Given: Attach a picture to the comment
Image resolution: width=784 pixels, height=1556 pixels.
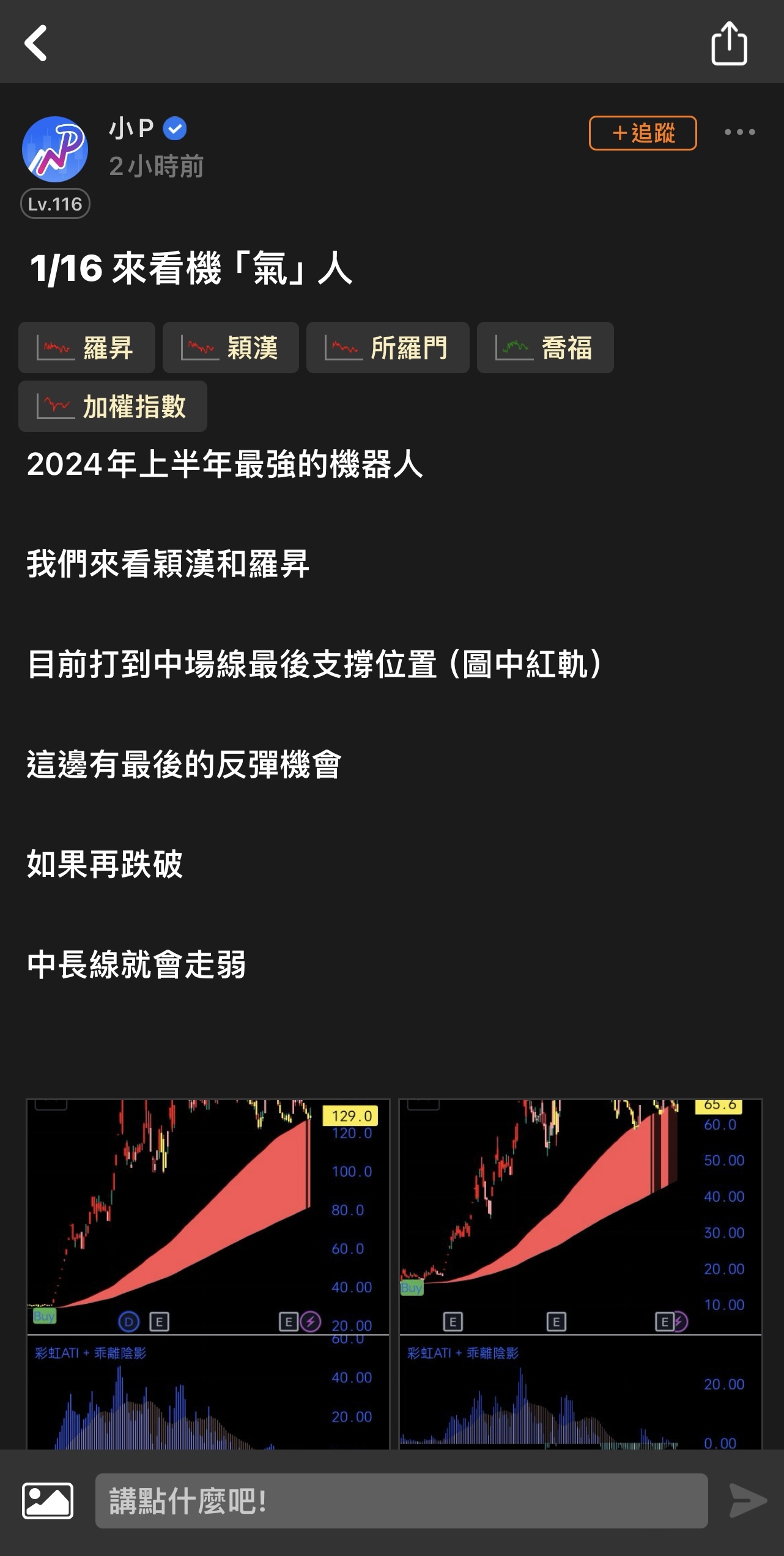Looking at the screenshot, I should pyautogui.click(x=48, y=1500).
